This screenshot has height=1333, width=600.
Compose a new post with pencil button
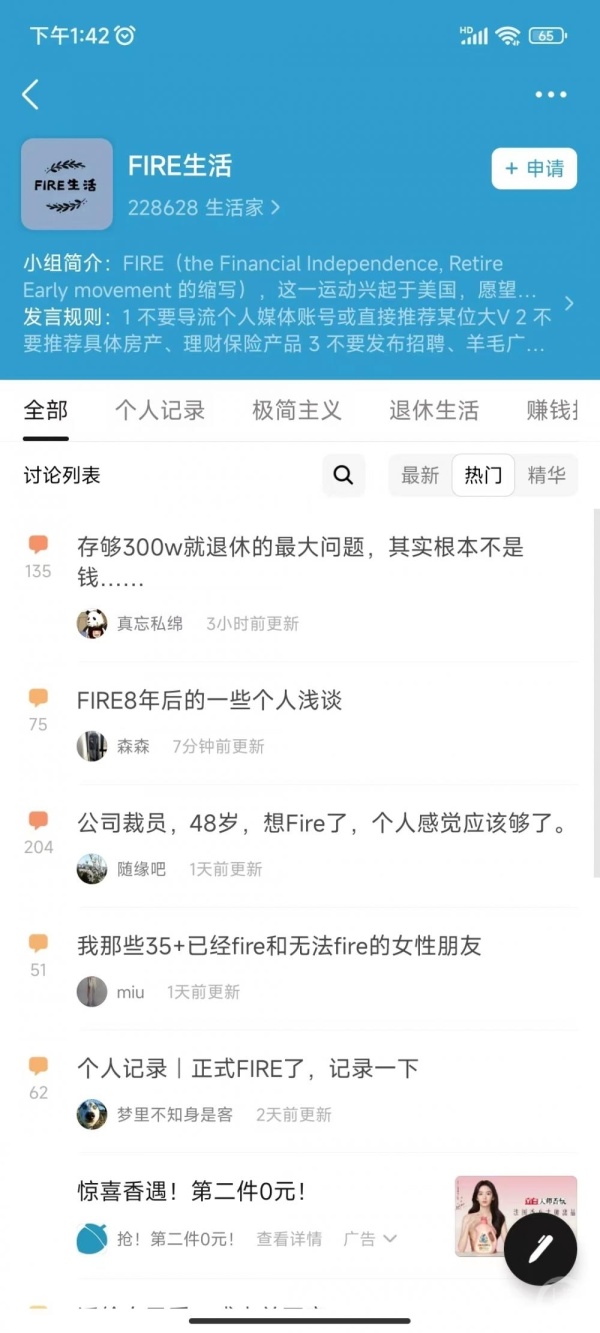pyautogui.click(x=540, y=1248)
